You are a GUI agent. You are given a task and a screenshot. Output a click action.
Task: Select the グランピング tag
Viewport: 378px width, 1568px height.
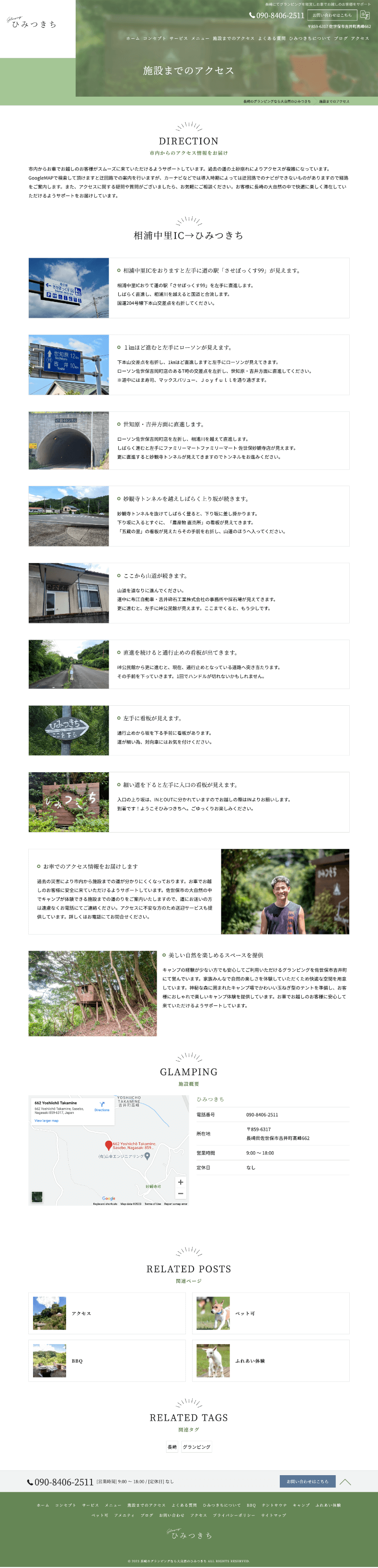pos(196,1447)
